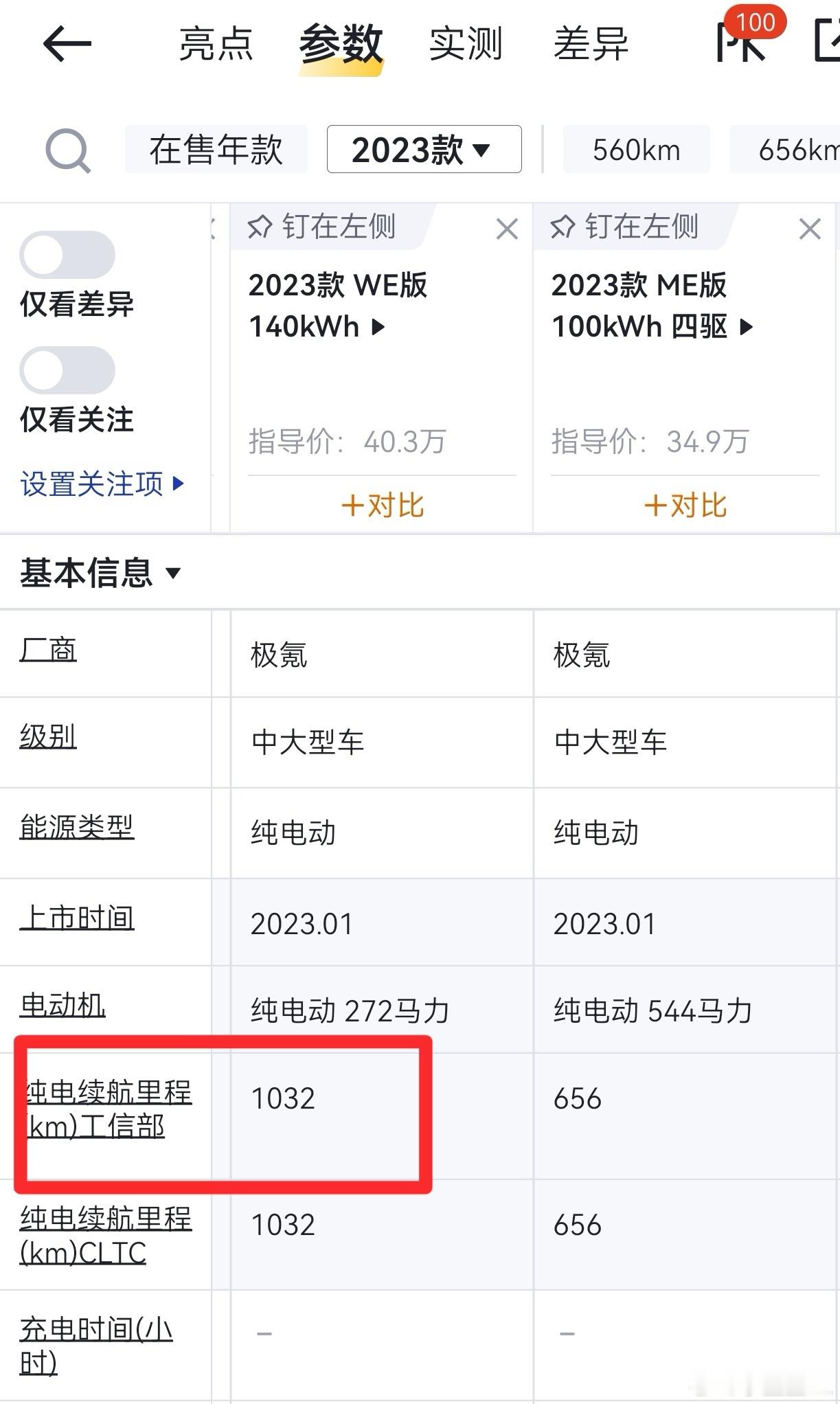Enable the 仅看差异 toggle
Screen dimensions: 840x1404
67,255
